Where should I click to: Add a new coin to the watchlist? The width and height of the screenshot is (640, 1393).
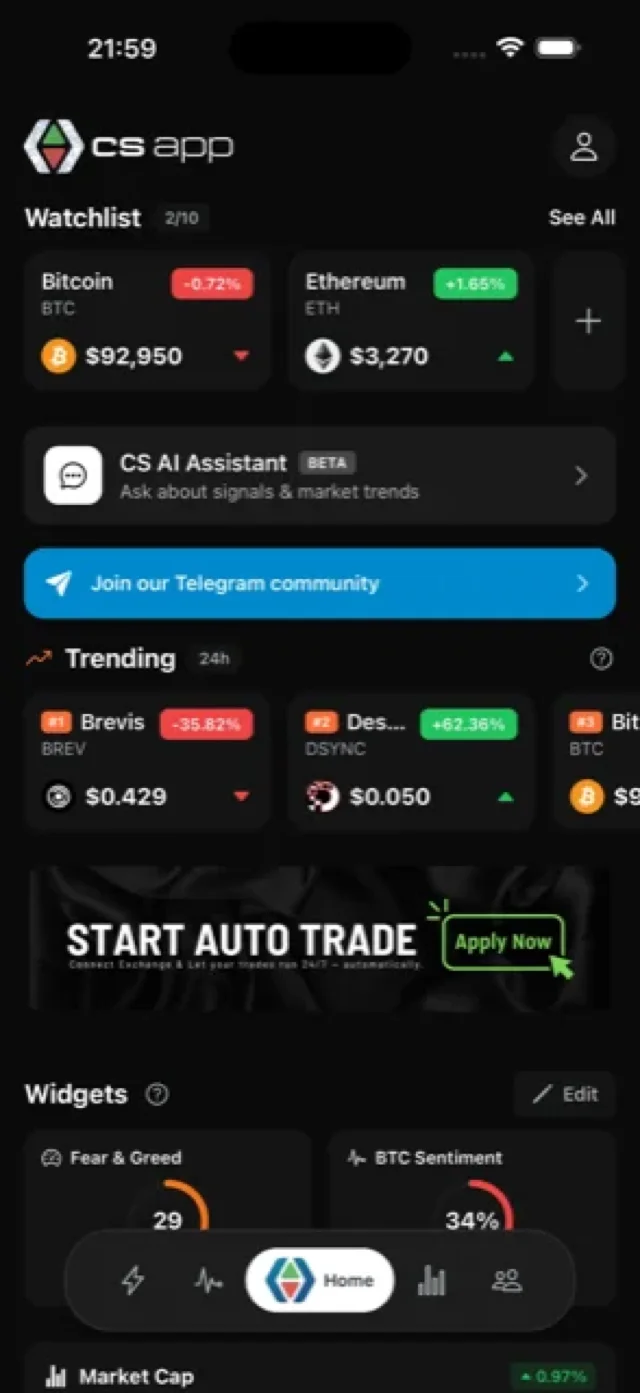(x=588, y=321)
